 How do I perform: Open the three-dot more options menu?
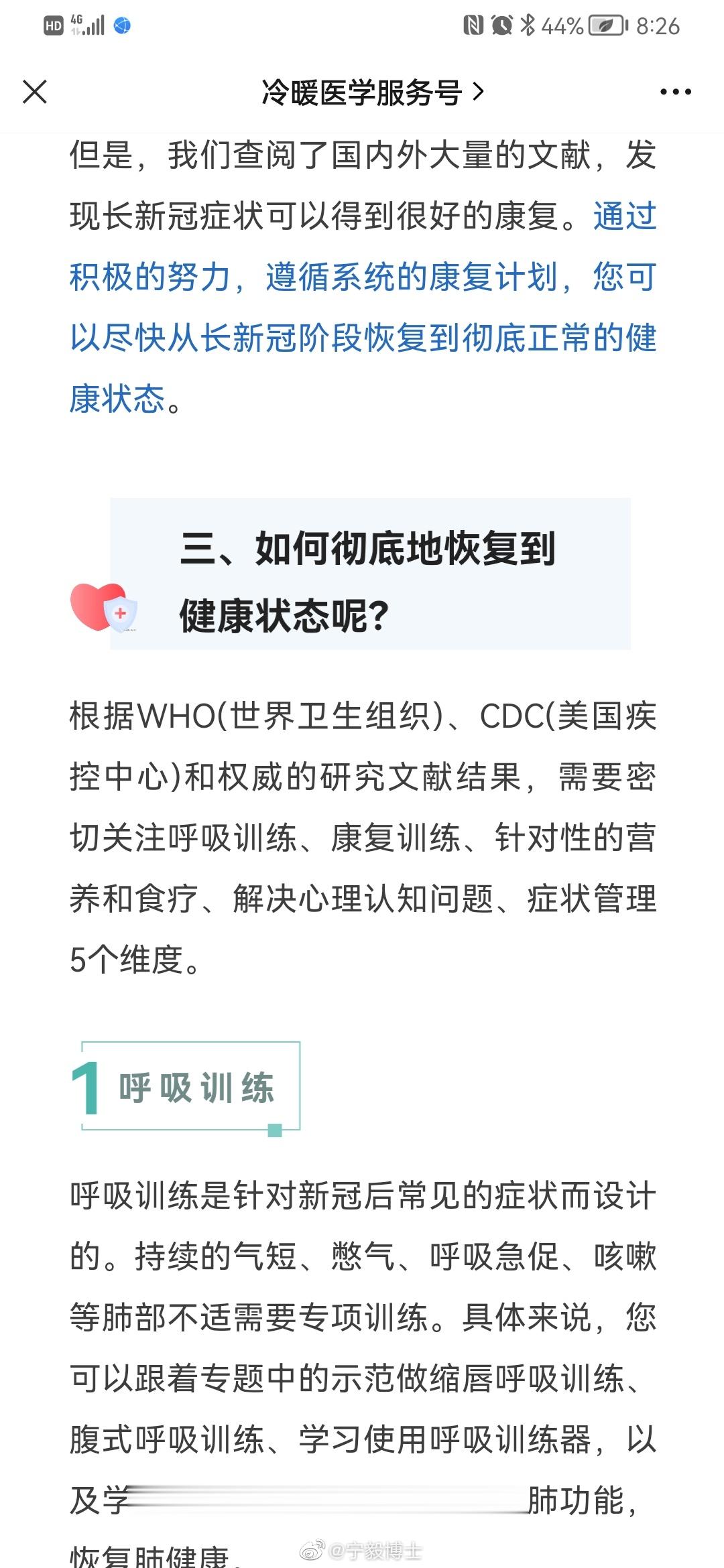(675, 92)
